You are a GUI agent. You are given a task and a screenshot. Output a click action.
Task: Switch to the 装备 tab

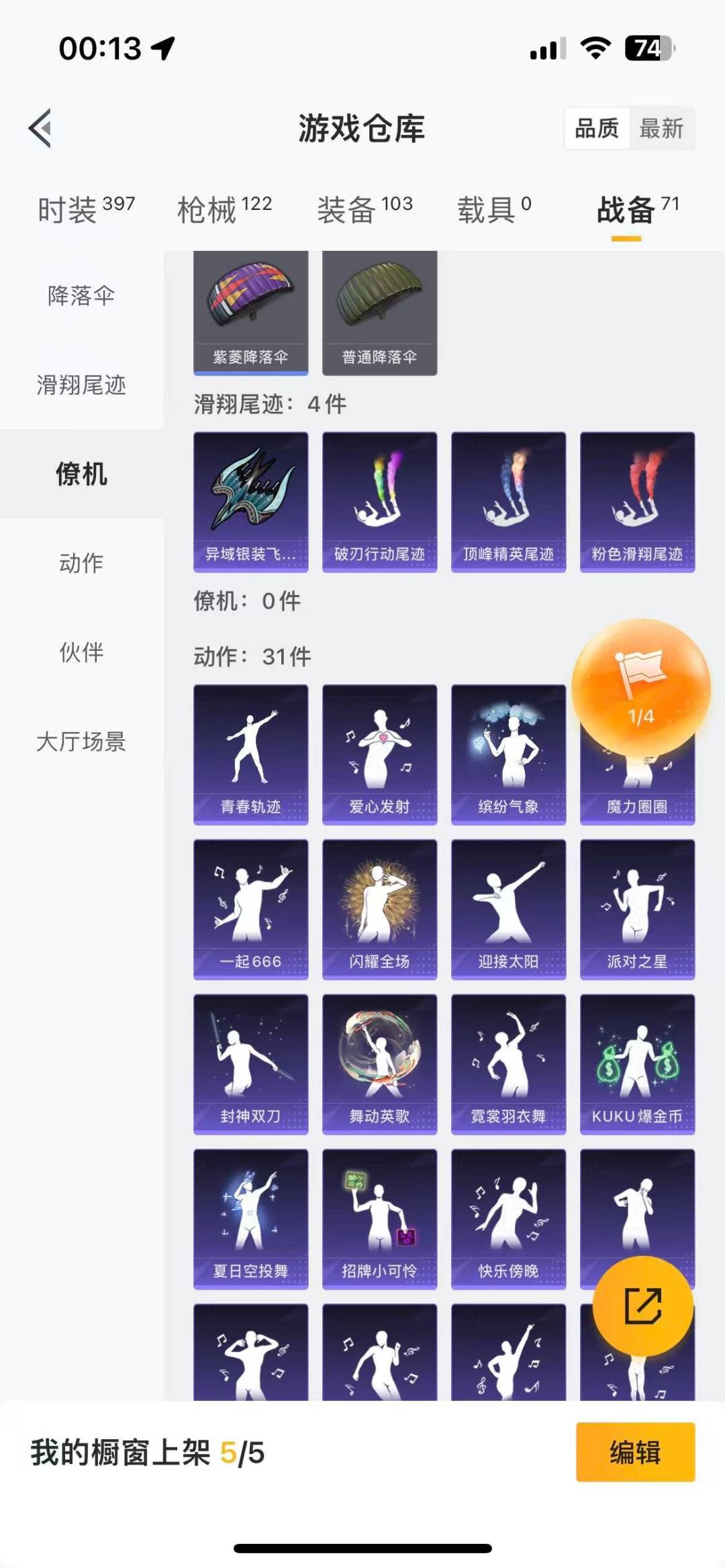point(365,209)
